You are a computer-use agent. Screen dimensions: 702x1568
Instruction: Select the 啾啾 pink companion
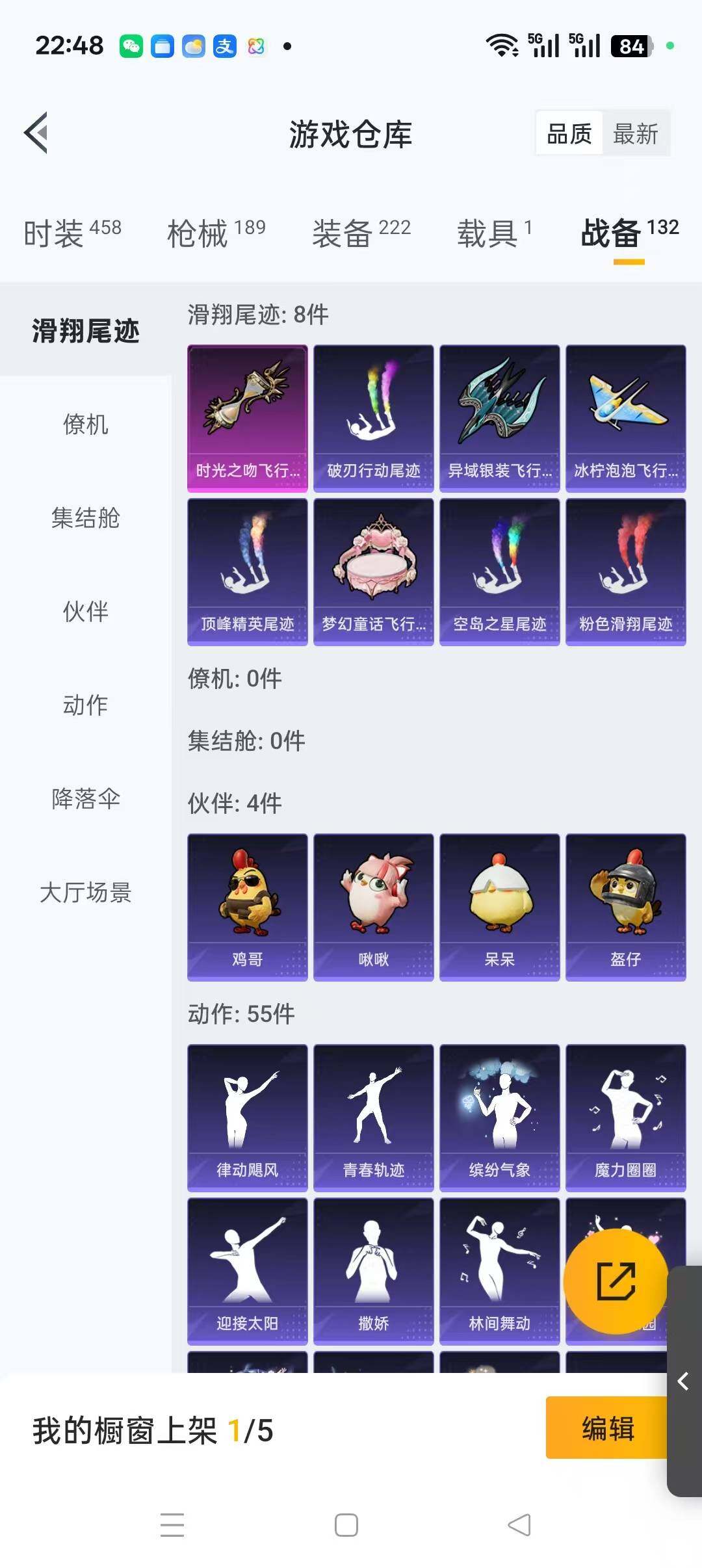(x=373, y=907)
